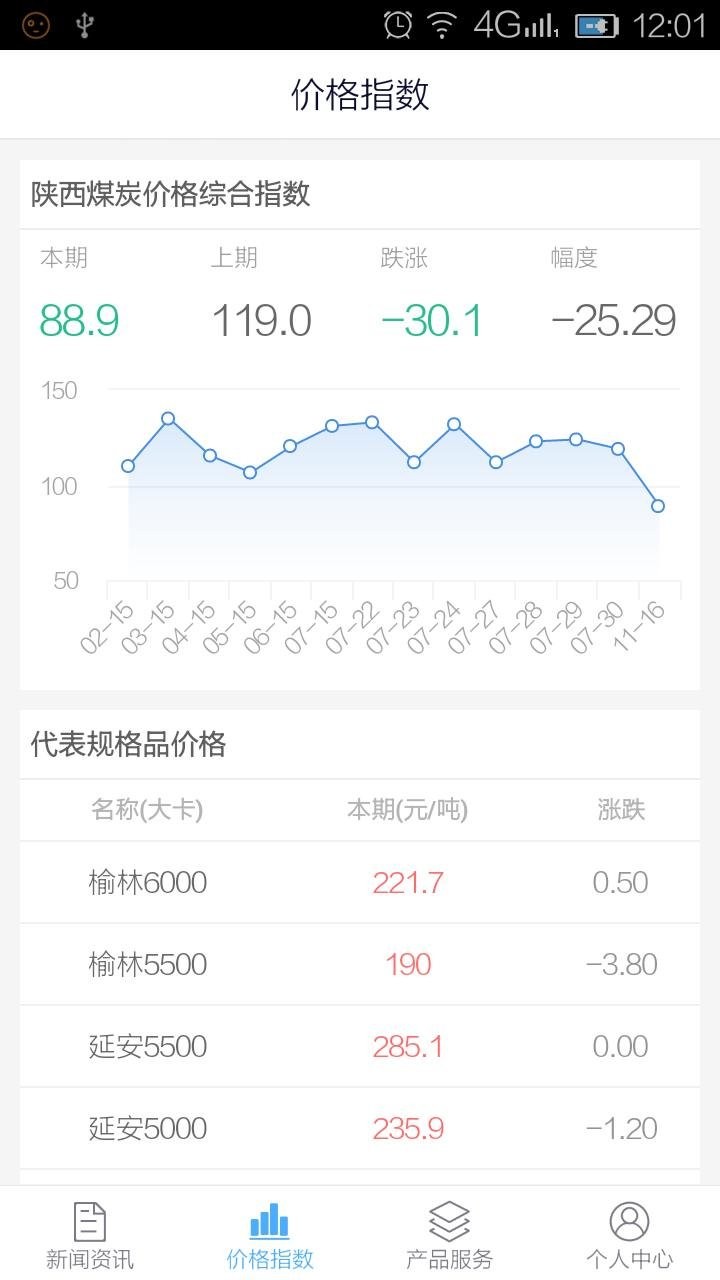The image size is (720, 1280).
Task: Select the 07-22 peak data point
Action: 372,423
